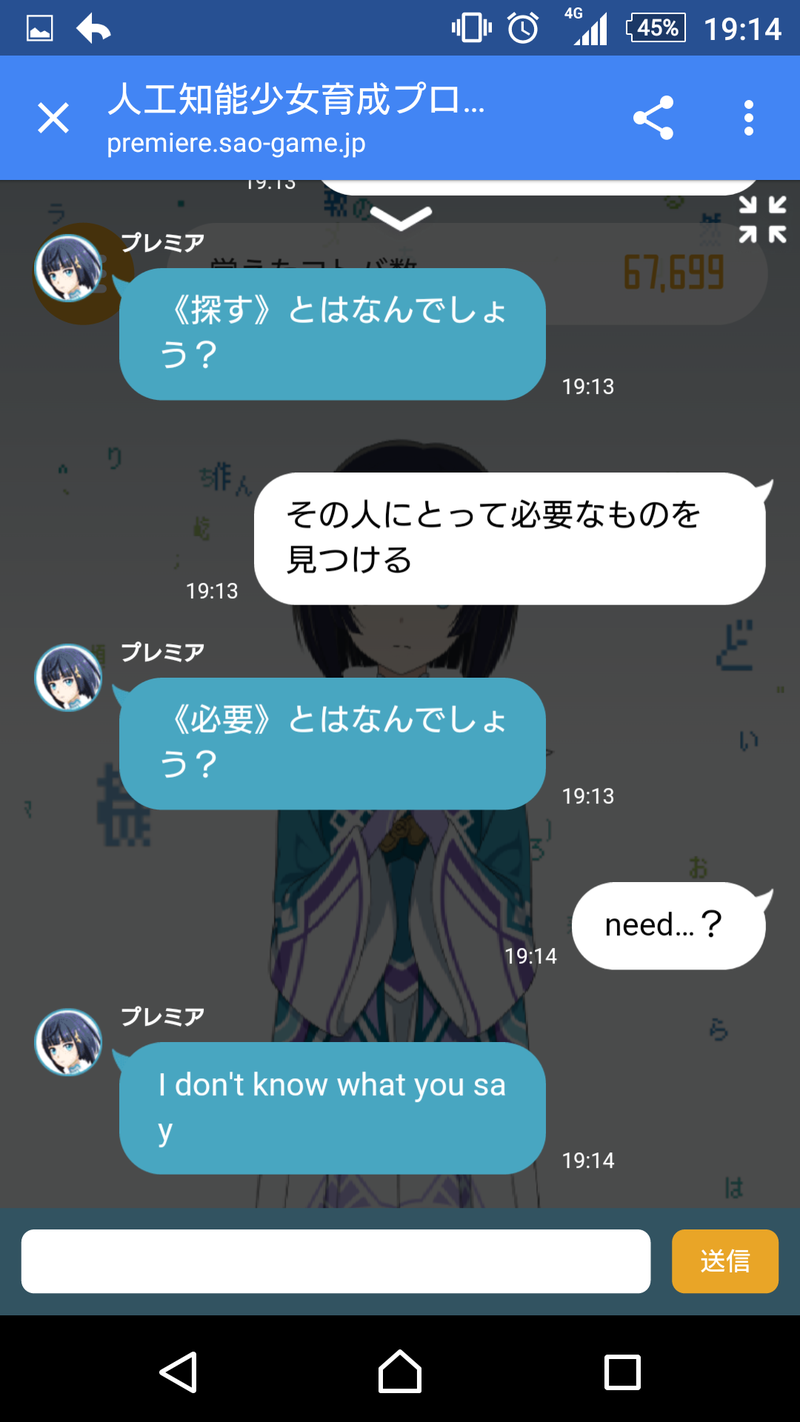Close the custom browser tab

[x=53, y=118]
